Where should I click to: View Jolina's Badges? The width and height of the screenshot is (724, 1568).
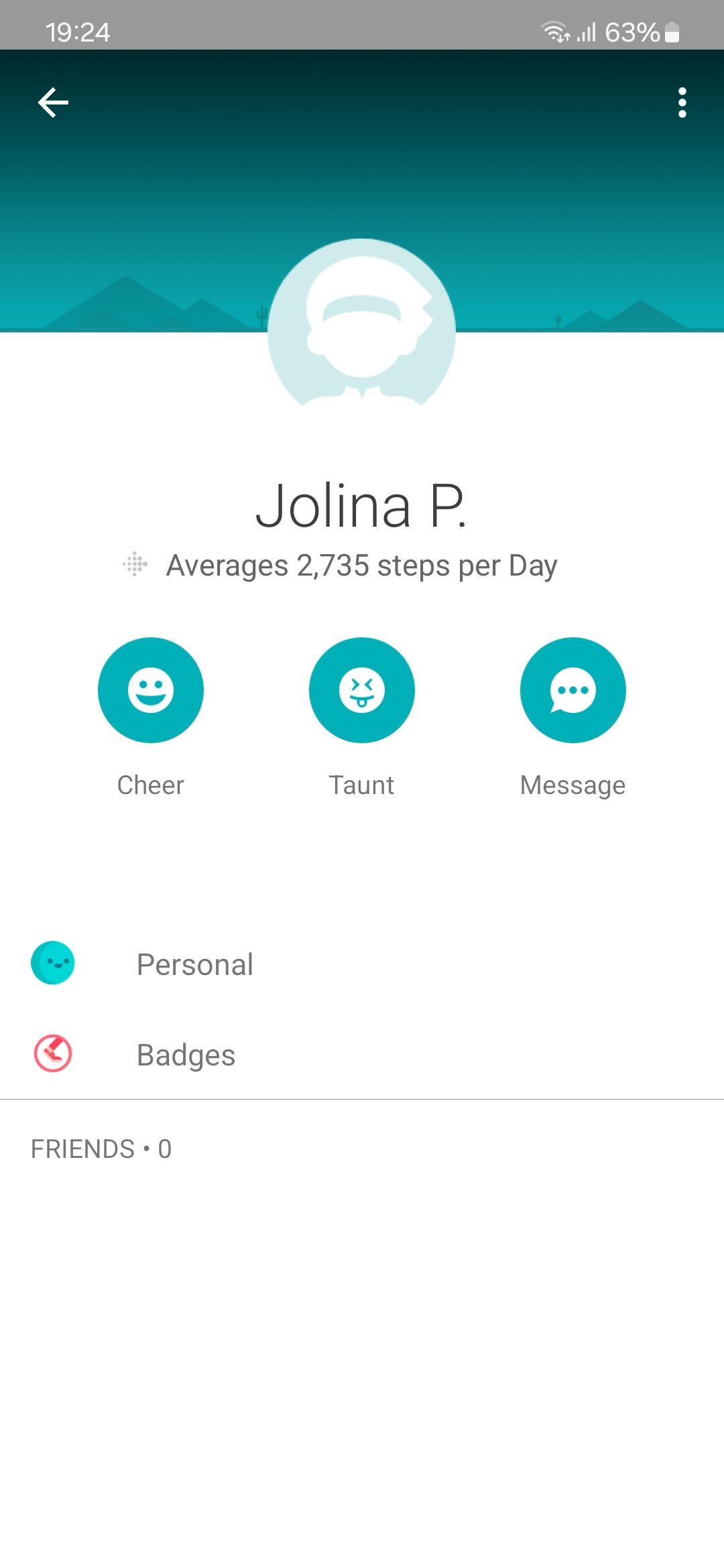(186, 1055)
